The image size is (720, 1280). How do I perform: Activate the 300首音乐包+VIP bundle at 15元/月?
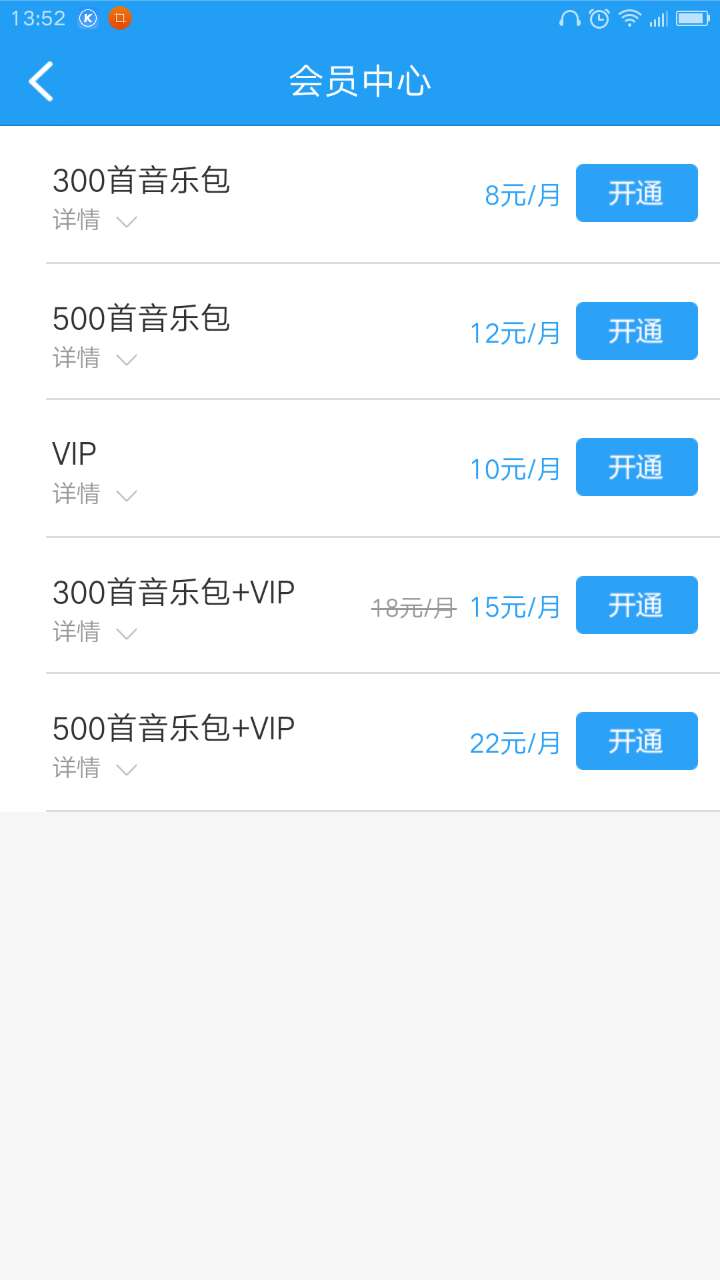pos(636,605)
